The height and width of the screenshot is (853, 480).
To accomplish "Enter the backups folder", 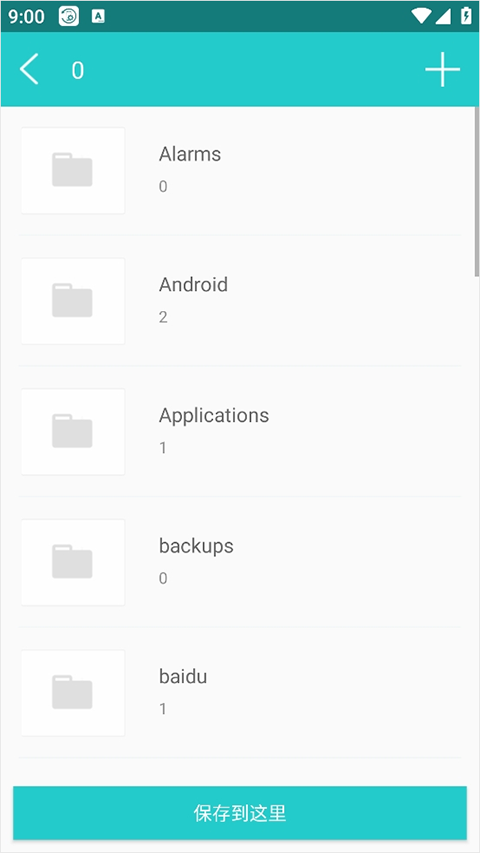I will click(240, 562).
